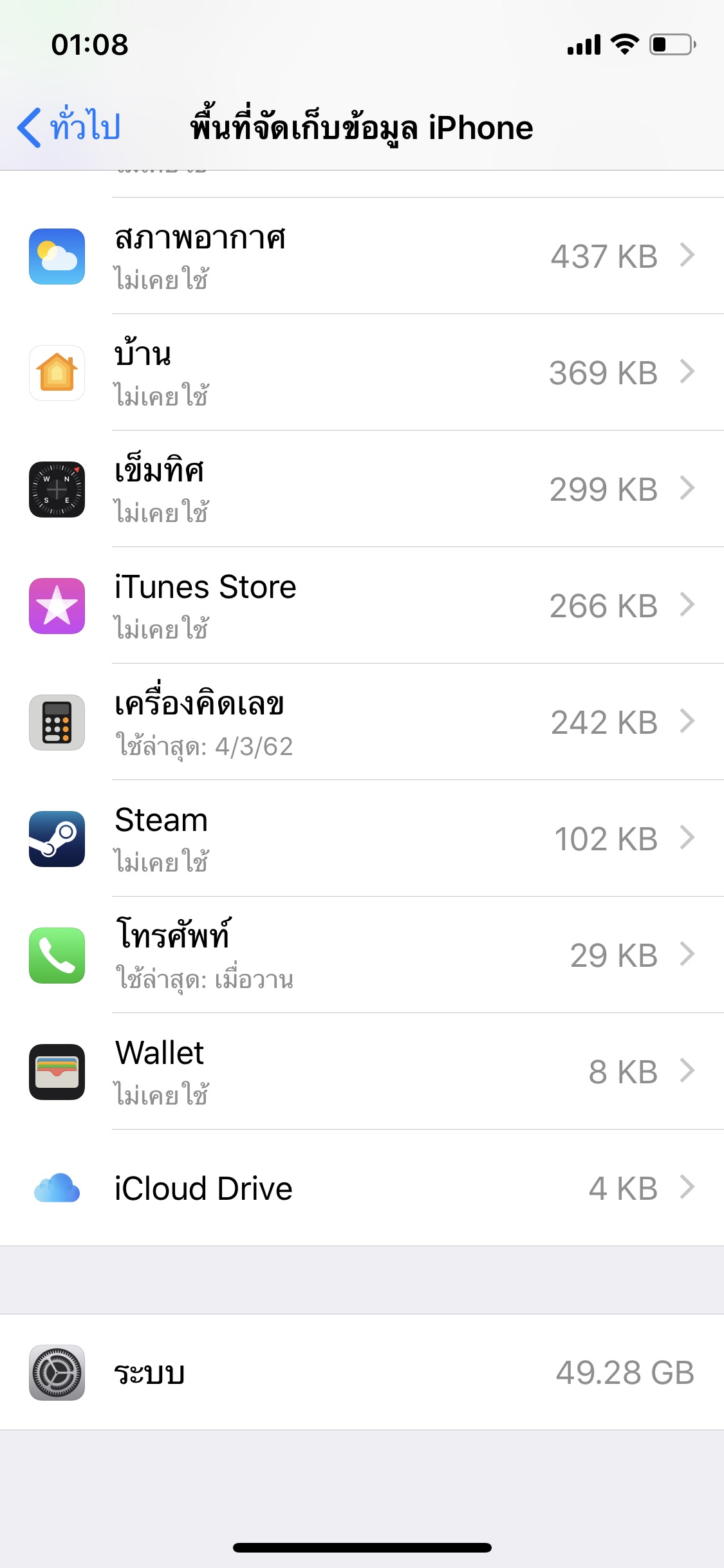Screen dimensions: 724x1568
Task: Open iCloud Drive storage details
Action: pos(362,1188)
